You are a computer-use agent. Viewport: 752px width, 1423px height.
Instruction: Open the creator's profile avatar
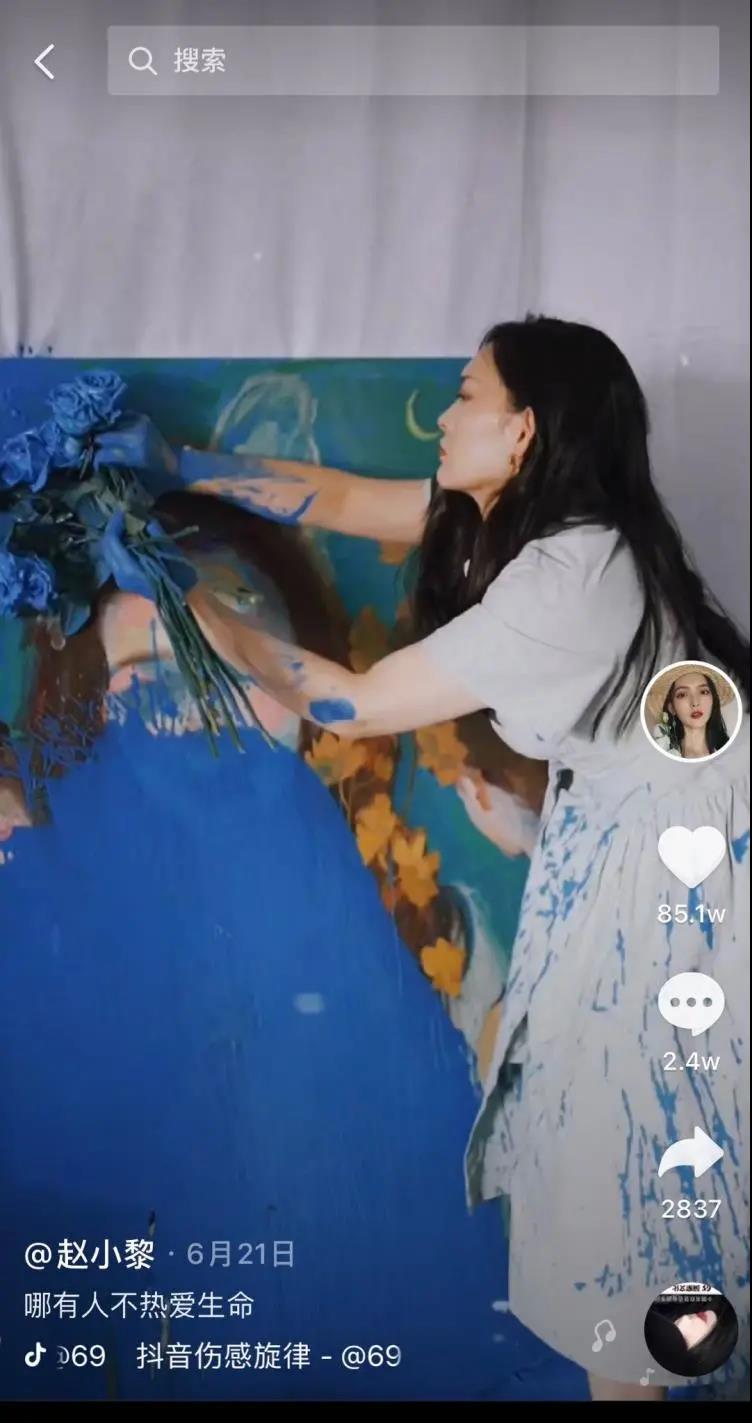[691, 711]
